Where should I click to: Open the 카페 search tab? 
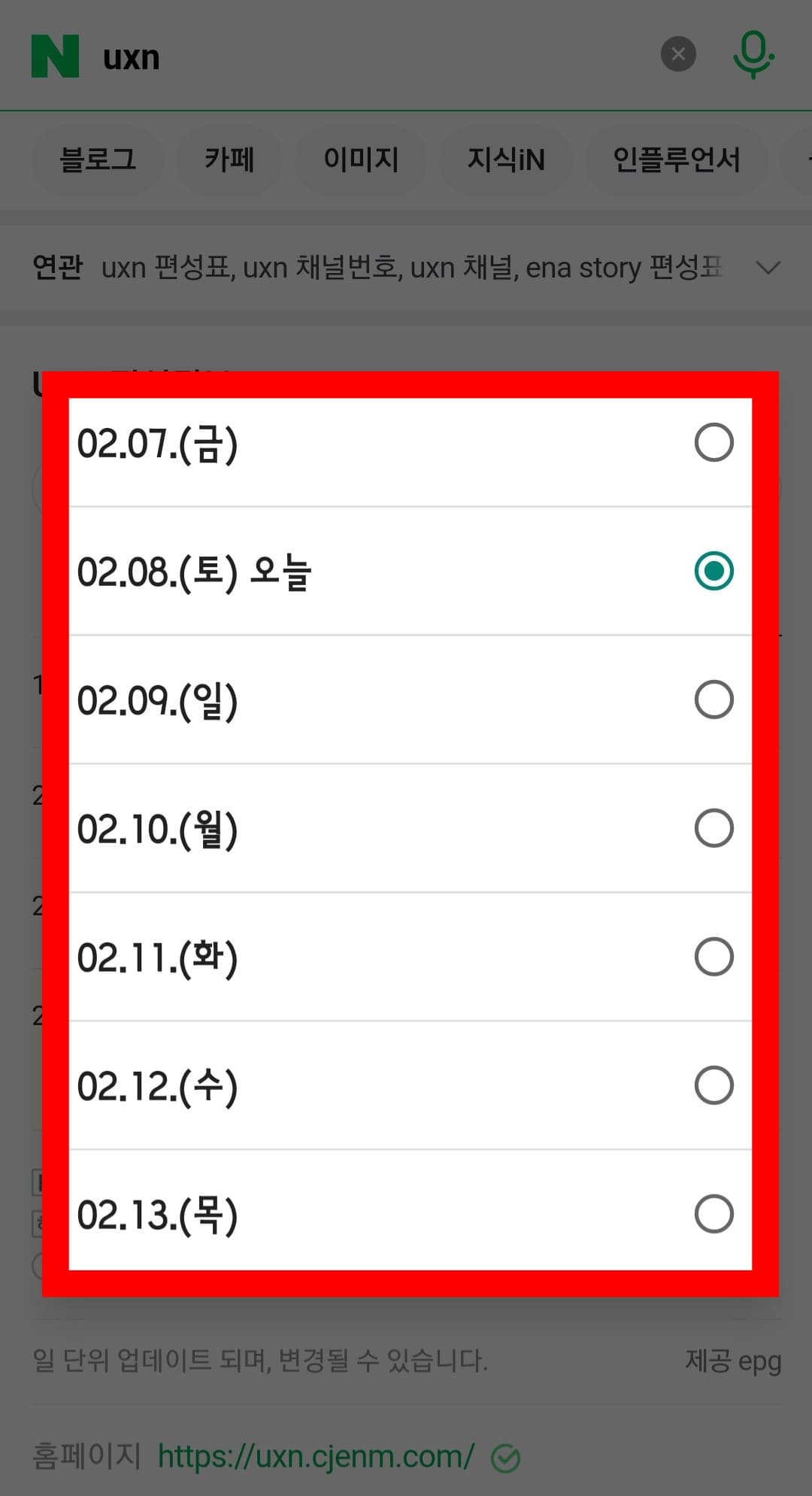229,160
